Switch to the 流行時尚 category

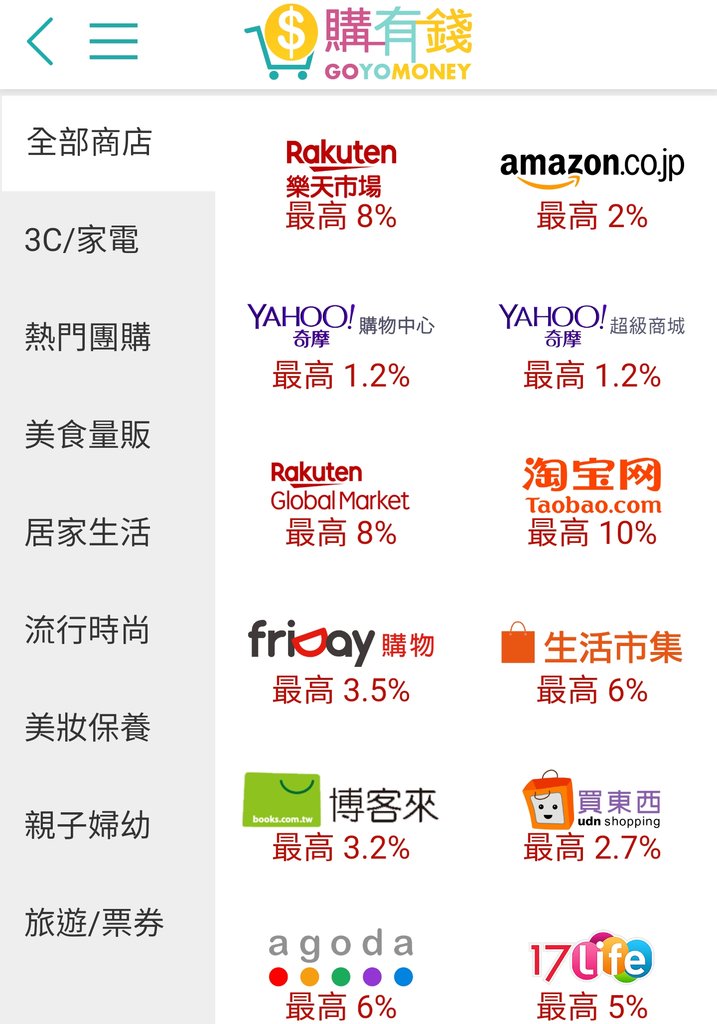[88, 630]
